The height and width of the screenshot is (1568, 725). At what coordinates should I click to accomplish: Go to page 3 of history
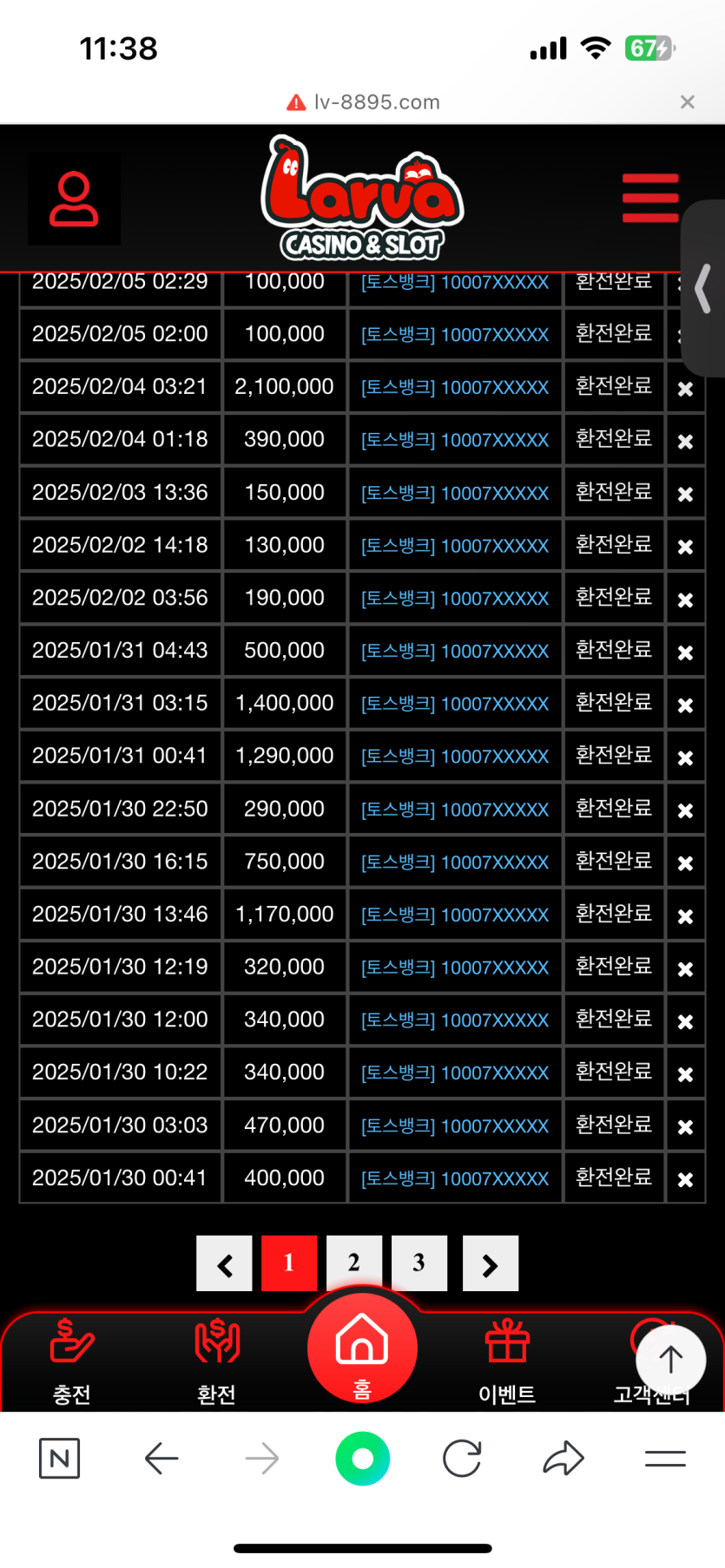(419, 1263)
